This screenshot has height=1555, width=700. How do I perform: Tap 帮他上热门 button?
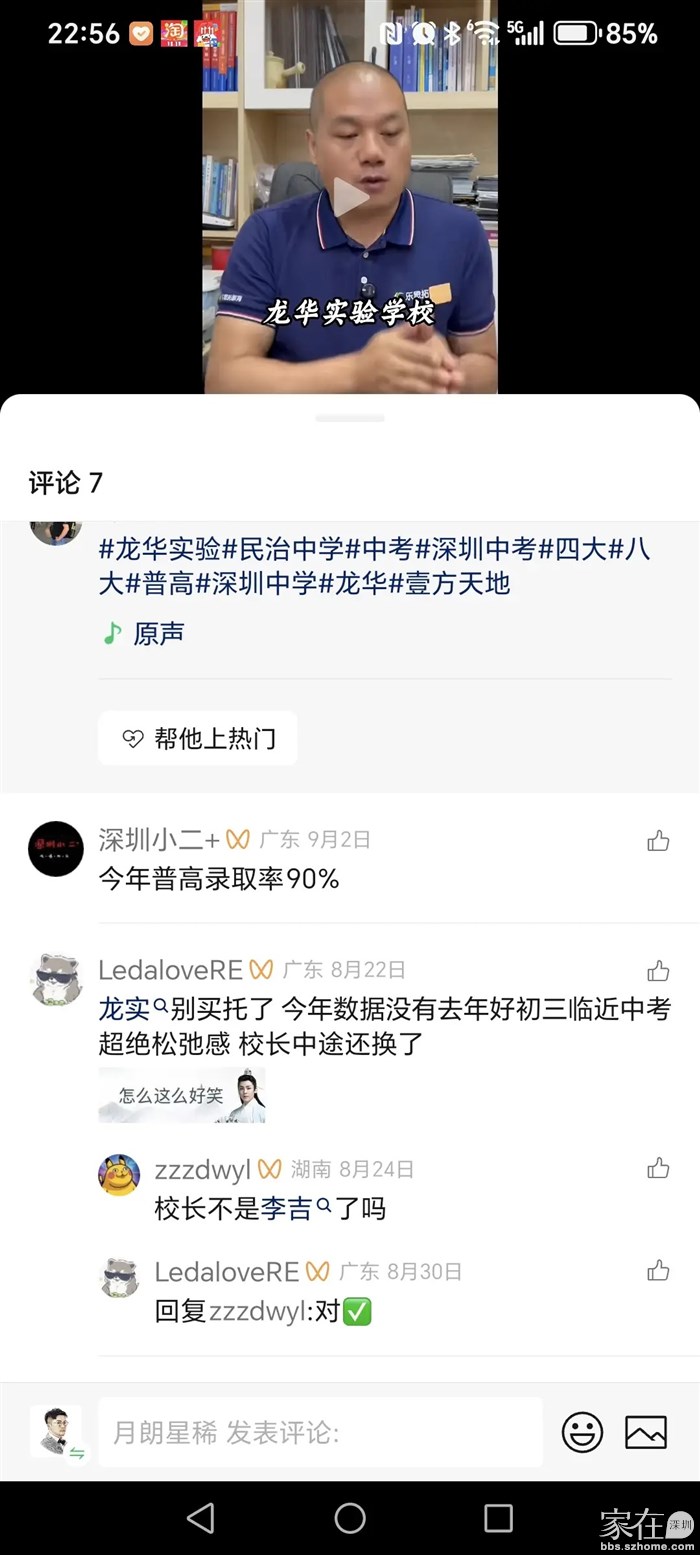pos(197,739)
